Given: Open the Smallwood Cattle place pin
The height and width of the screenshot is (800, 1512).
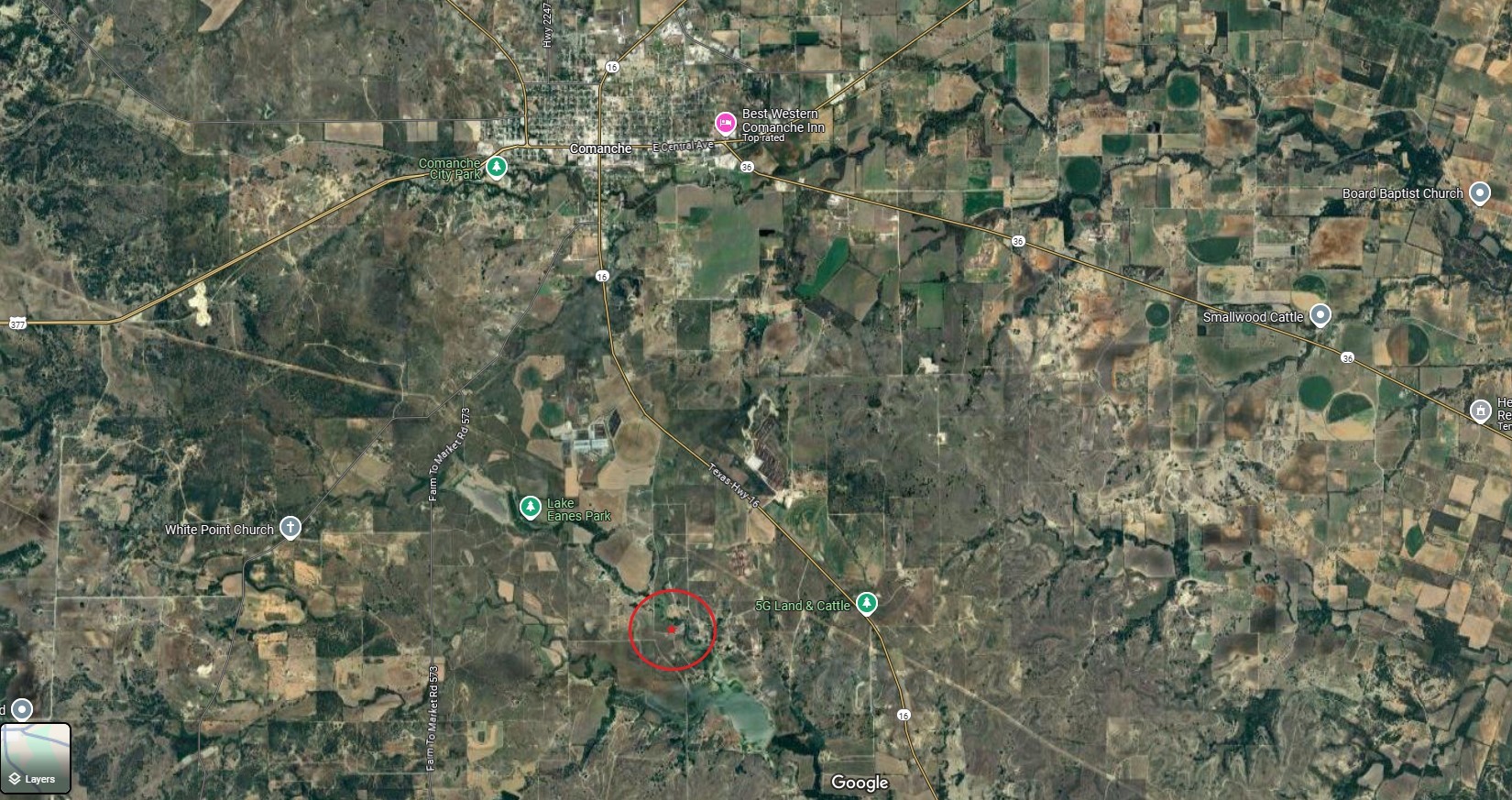Looking at the screenshot, I should click(x=1320, y=315).
